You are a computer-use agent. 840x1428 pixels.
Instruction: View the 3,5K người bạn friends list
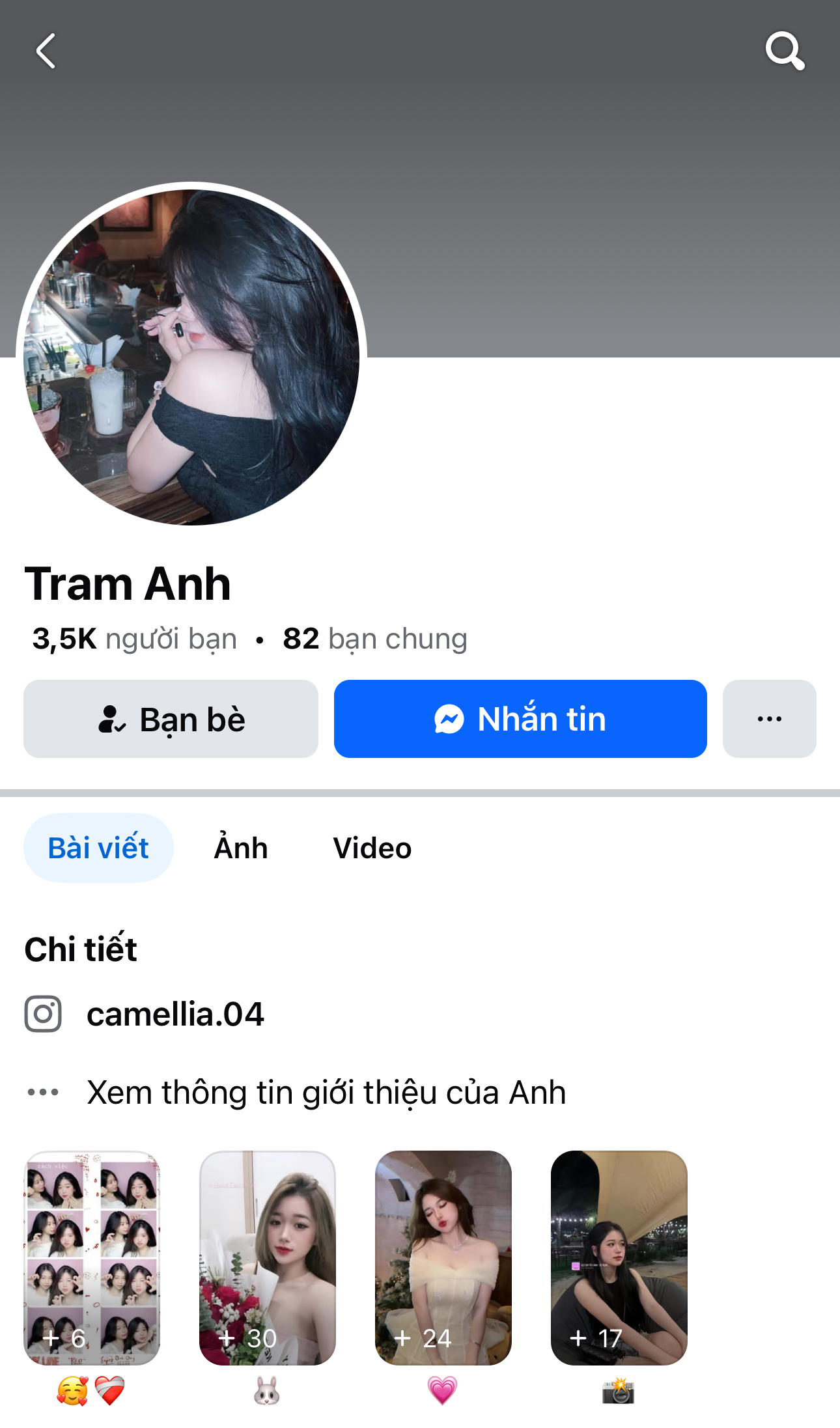(134, 639)
